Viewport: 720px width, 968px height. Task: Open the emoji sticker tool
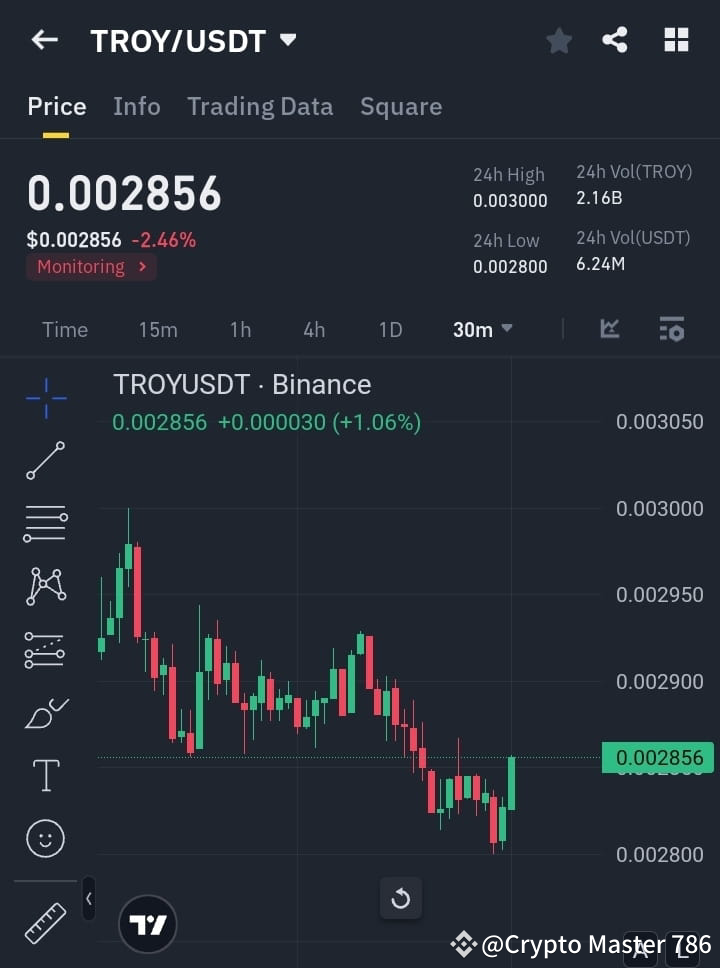coord(45,838)
